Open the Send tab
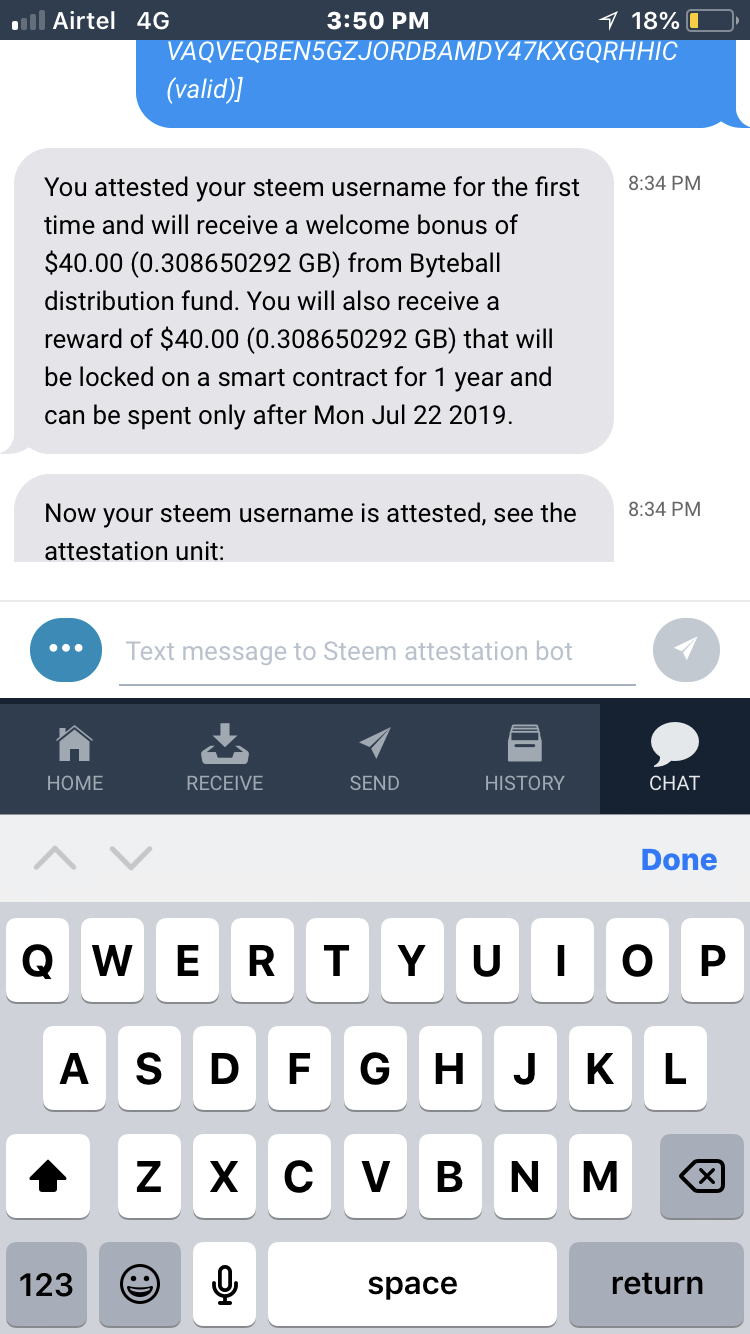Screen dimensions: 750x1334 374,759
